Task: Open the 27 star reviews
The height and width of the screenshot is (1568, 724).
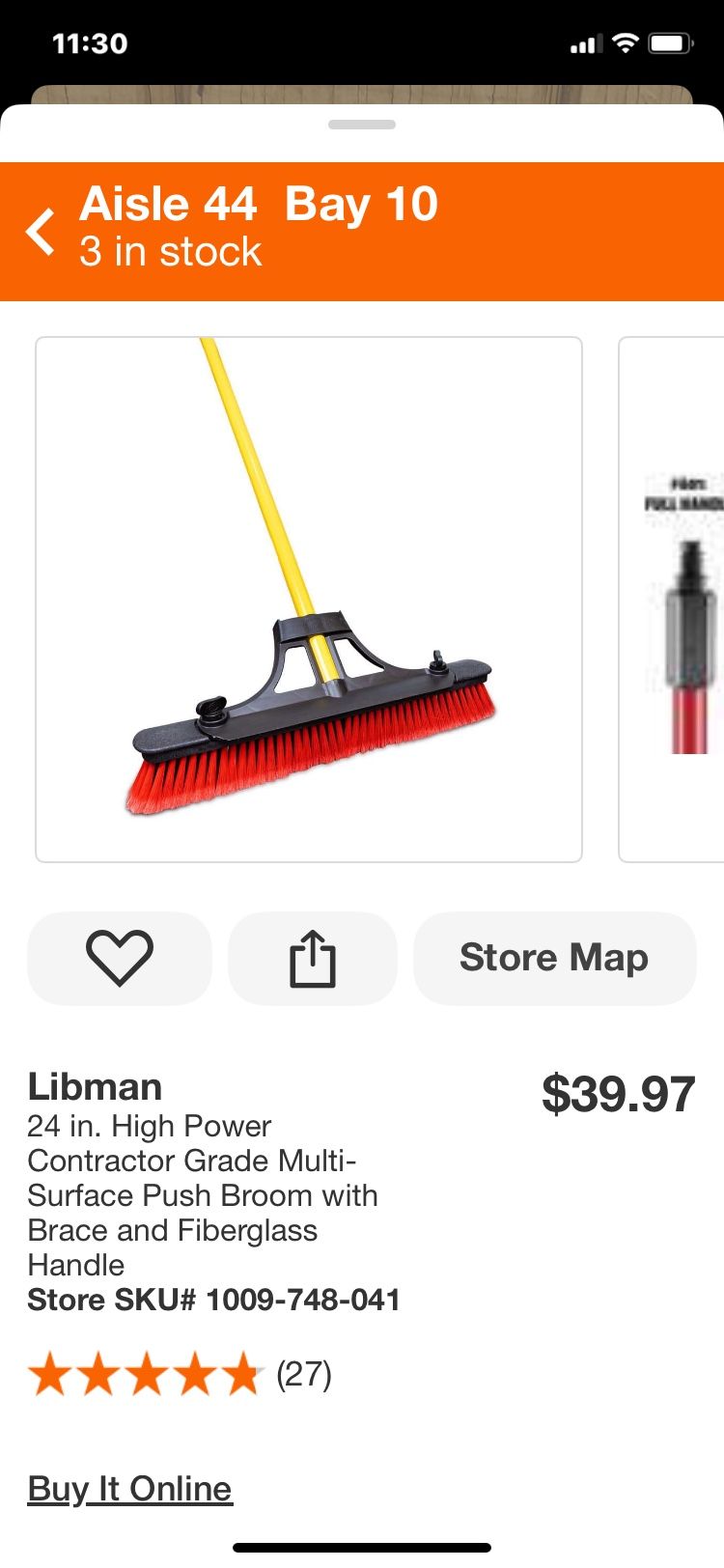Action: (x=180, y=1374)
